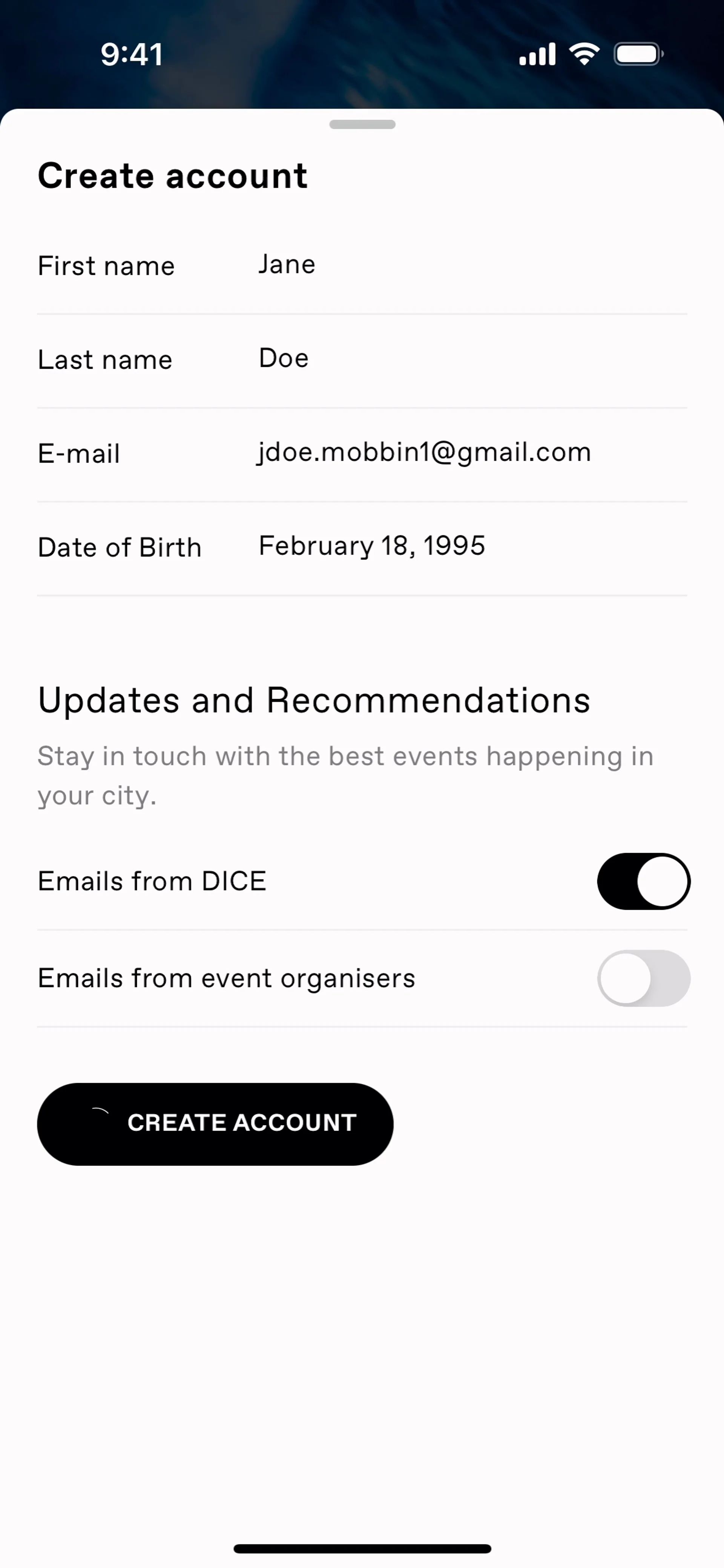Viewport: 724px width, 1568px height.
Task: Tap the Create Account button
Action: pos(215,1124)
